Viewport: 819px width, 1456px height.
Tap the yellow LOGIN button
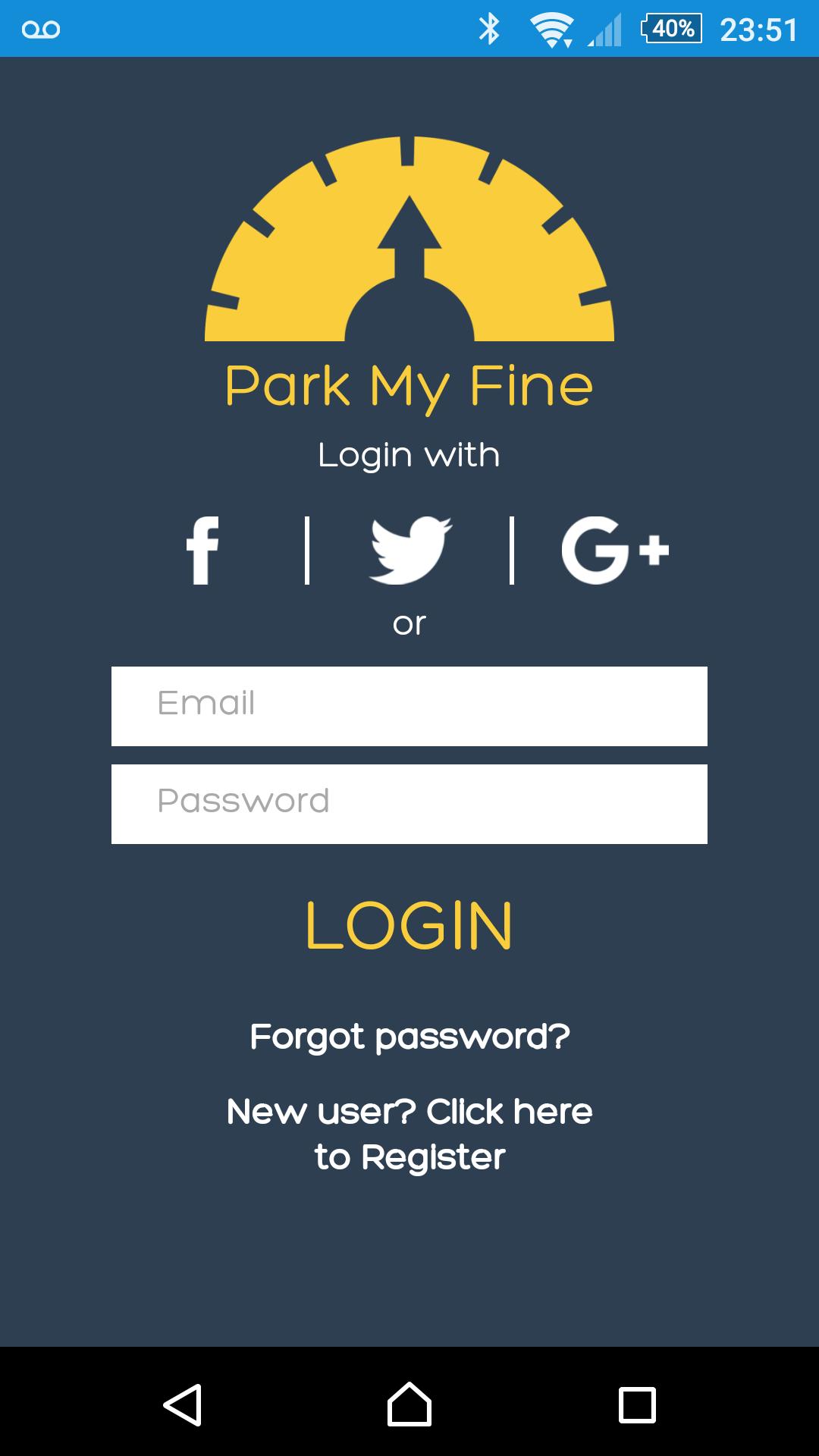click(409, 926)
